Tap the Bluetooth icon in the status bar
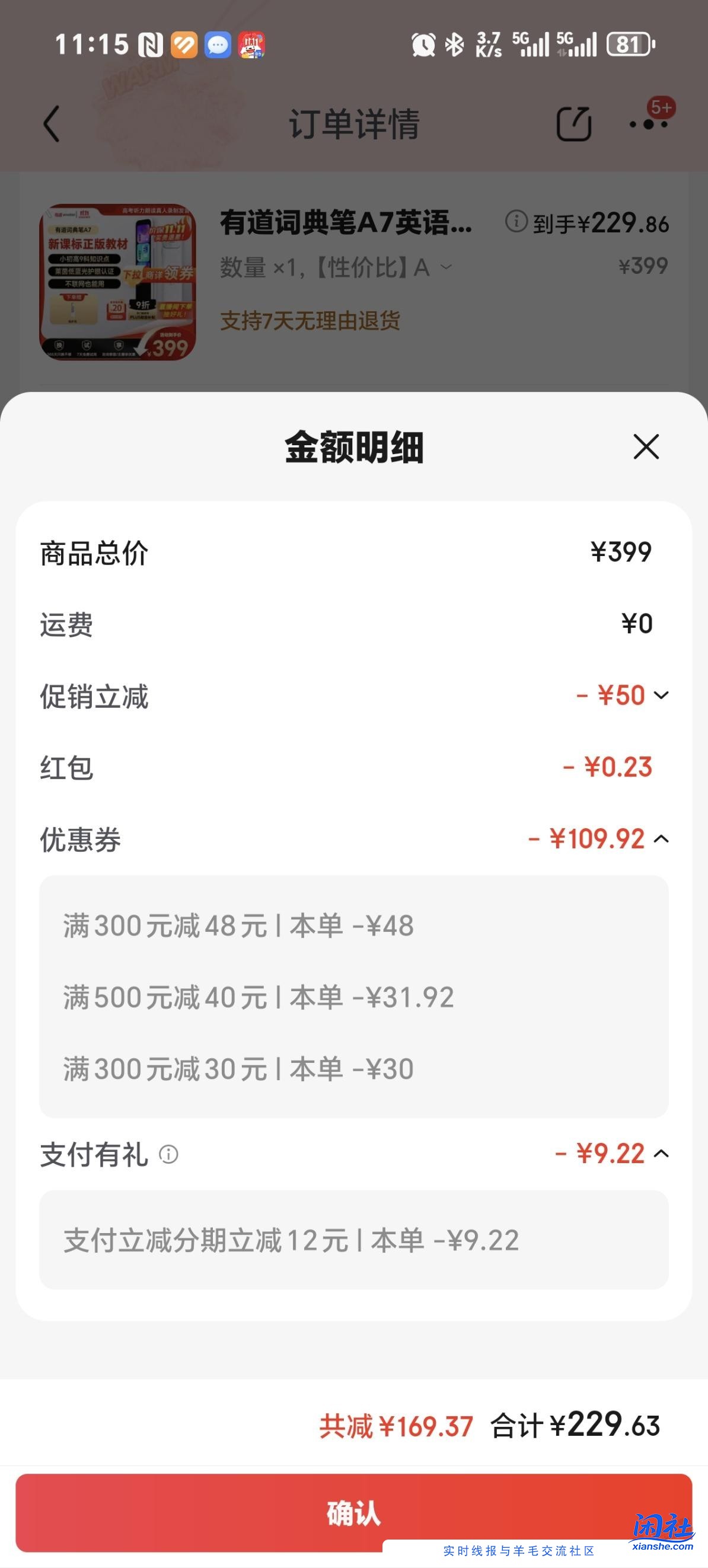This screenshot has height=1568, width=708. pyautogui.click(x=452, y=44)
